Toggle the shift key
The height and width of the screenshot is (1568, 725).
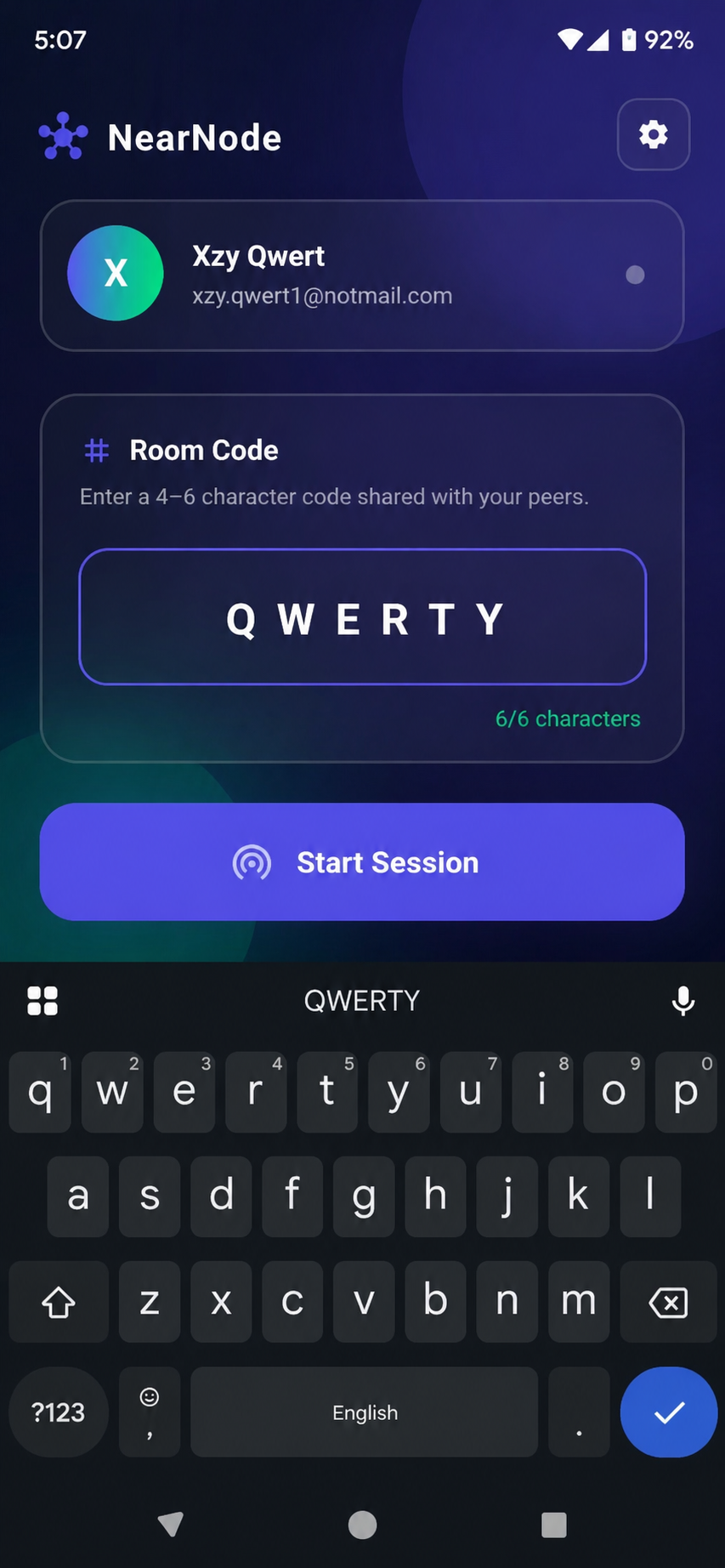(58, 1302)
